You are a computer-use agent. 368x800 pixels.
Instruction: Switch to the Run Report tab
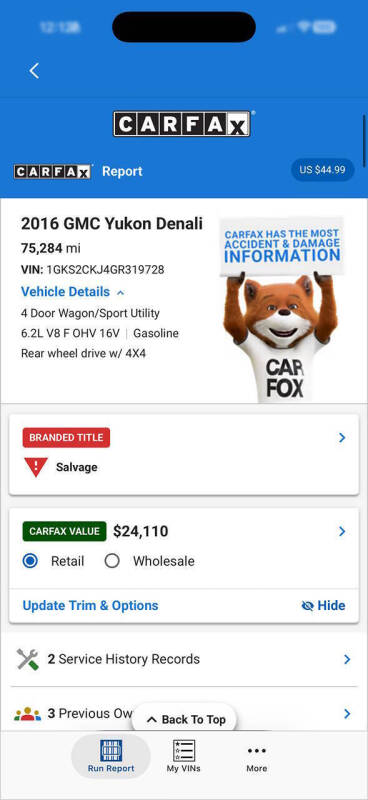point(111,756)
